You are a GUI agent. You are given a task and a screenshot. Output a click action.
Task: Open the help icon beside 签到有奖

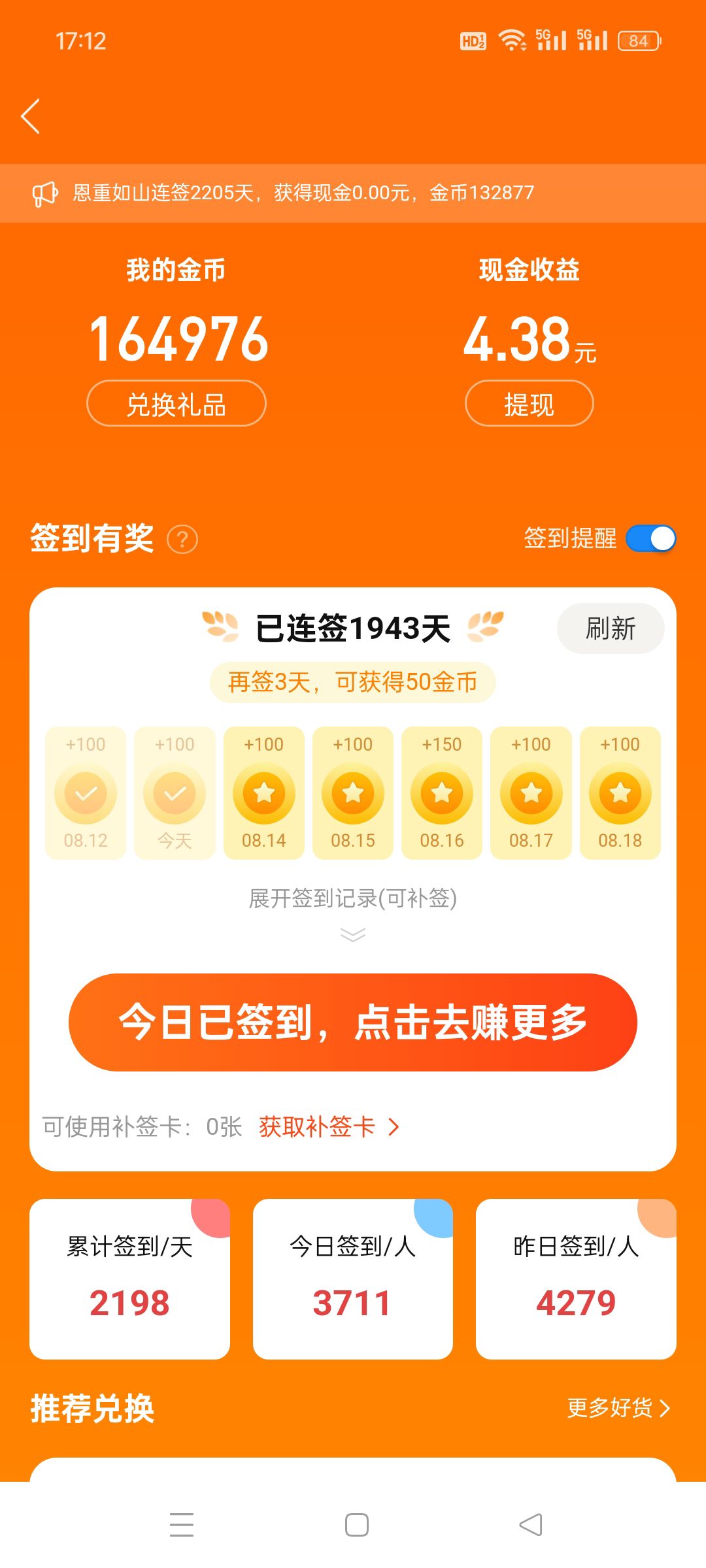click(x=182, y=540)
